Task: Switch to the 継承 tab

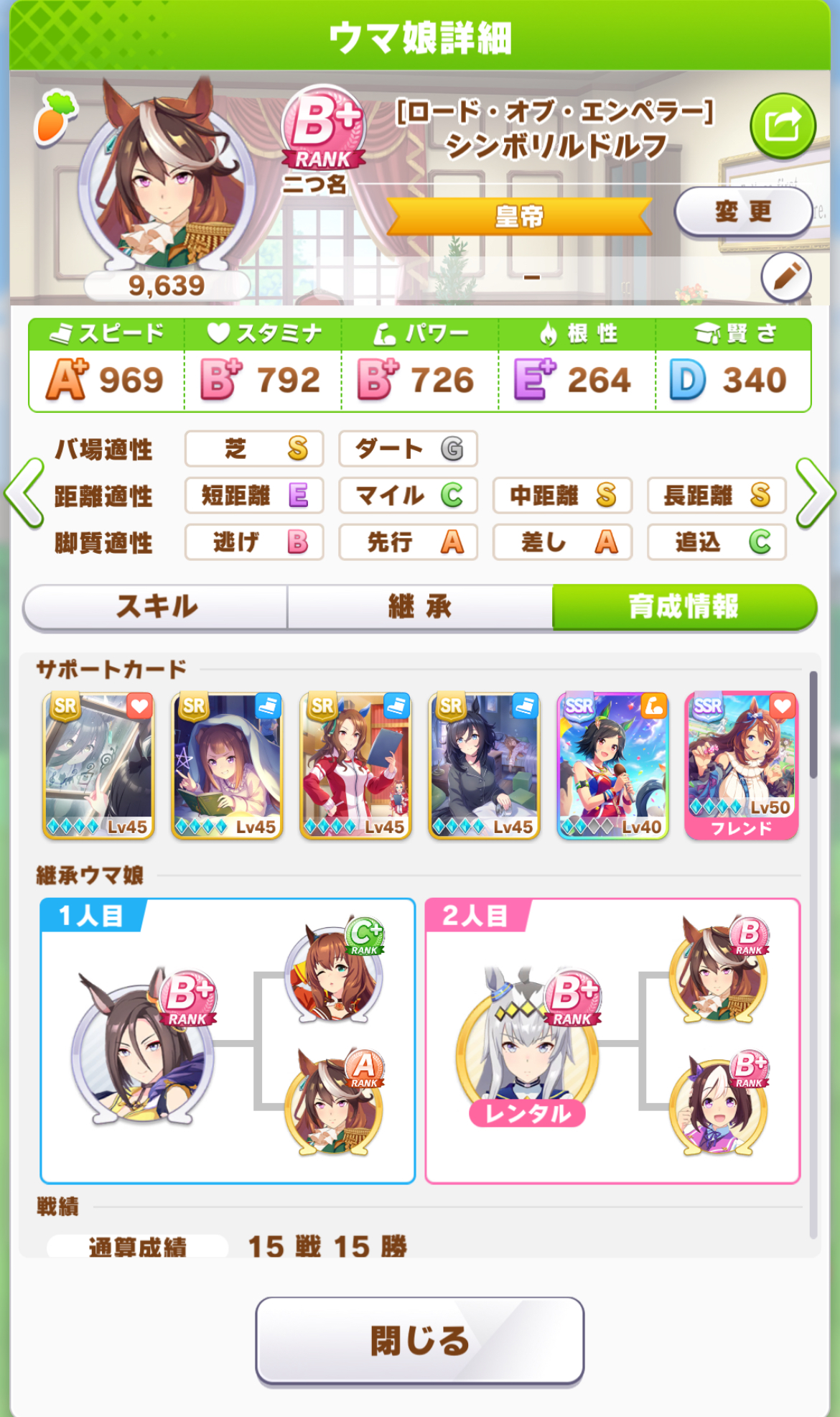Action: [420, 607]
